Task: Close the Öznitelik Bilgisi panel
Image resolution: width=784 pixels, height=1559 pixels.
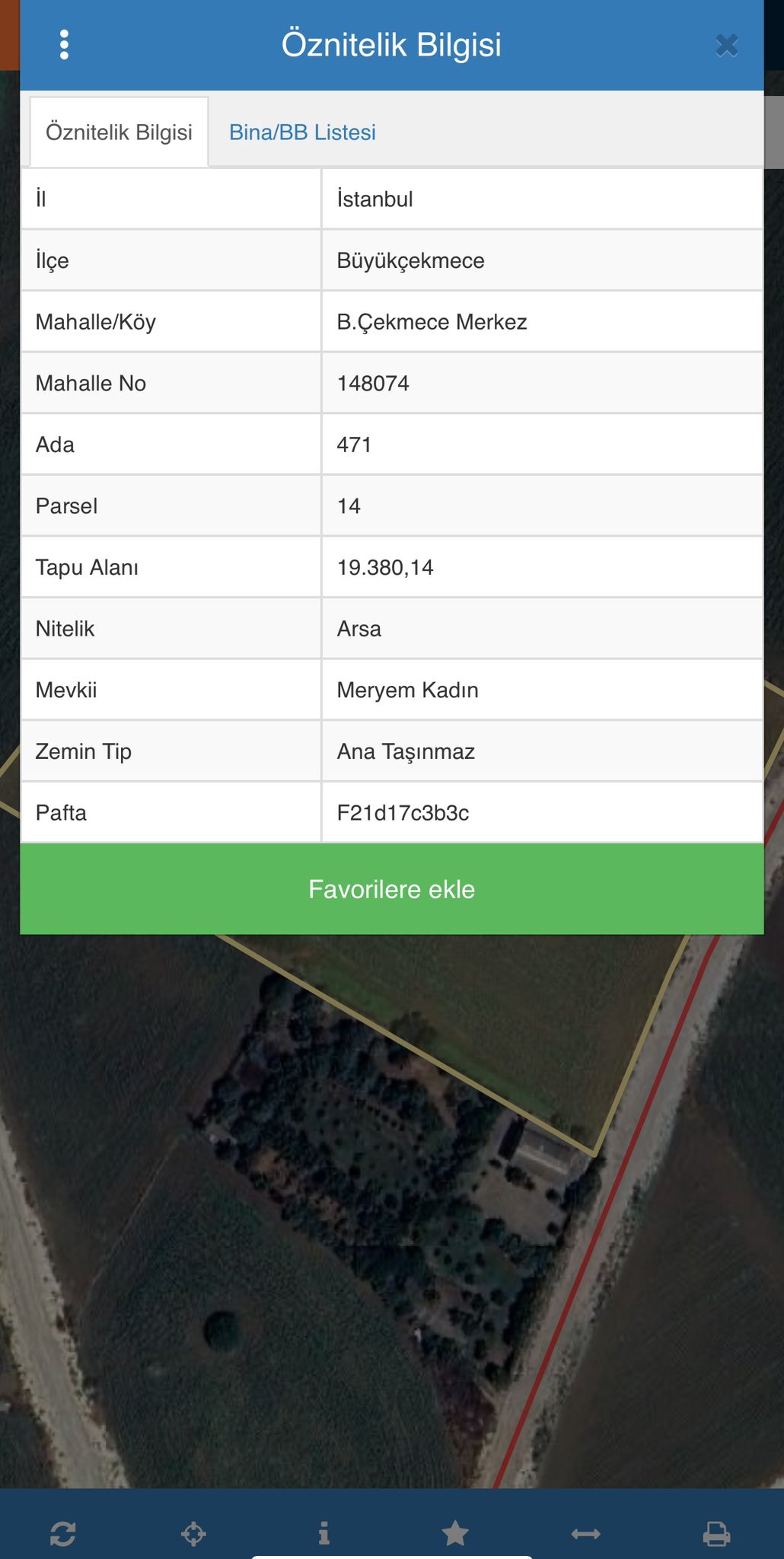Action: [x=727, y=46]
